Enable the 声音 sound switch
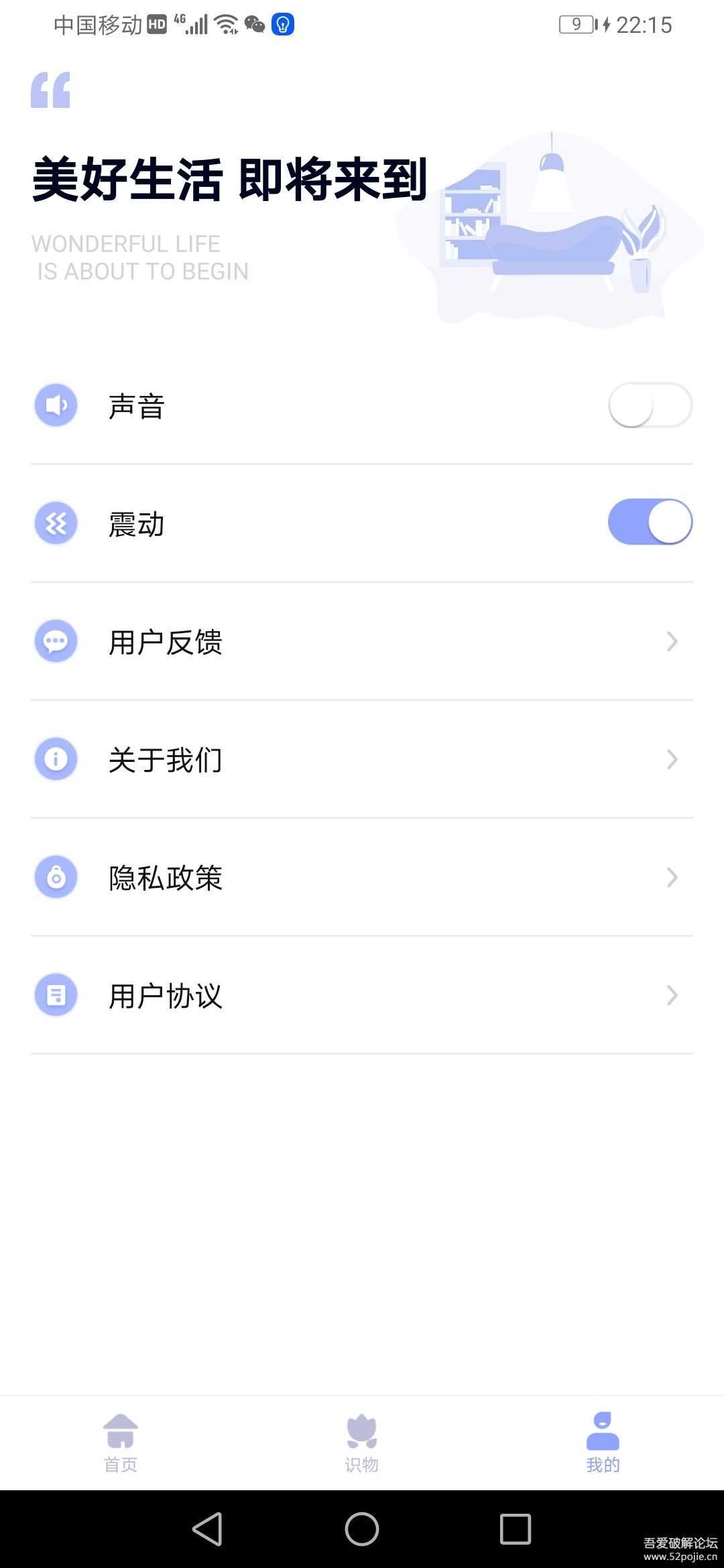The image size is (724, 1568). click(x=651, y=405)
